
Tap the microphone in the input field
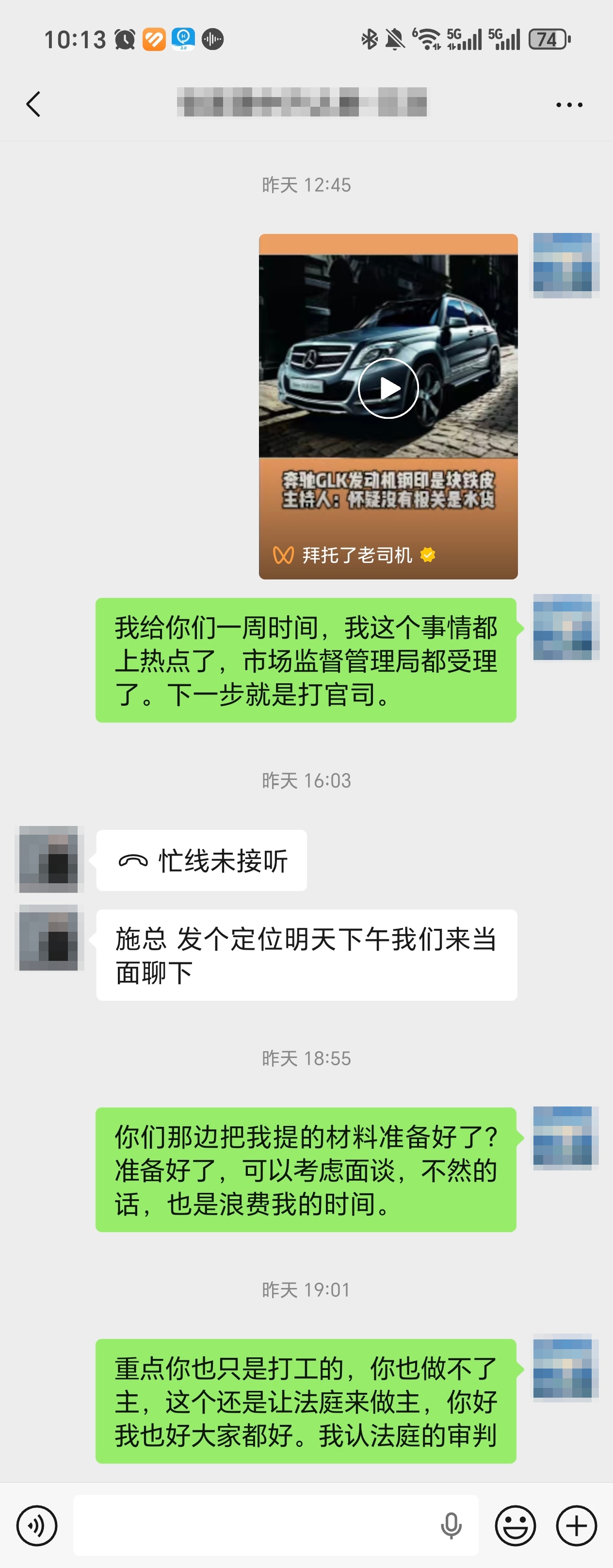tap(451, 1526)
